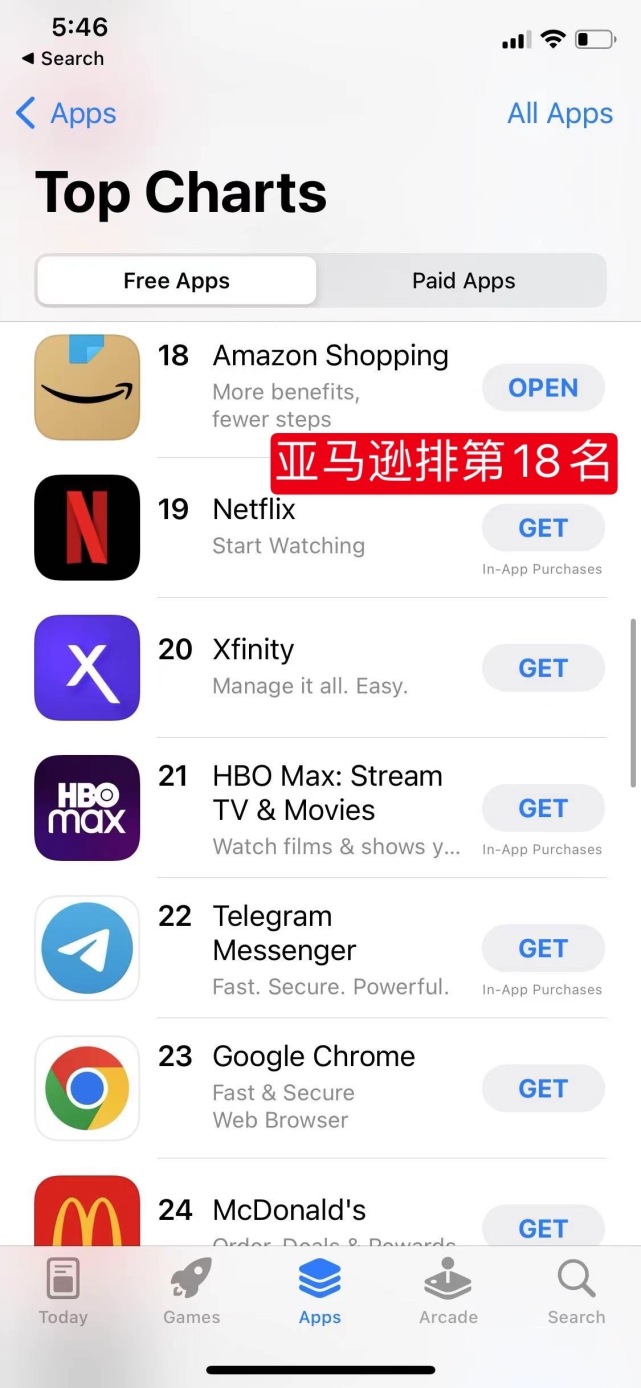
Task: Open the All Apps filter
Action: pos(559,114)
